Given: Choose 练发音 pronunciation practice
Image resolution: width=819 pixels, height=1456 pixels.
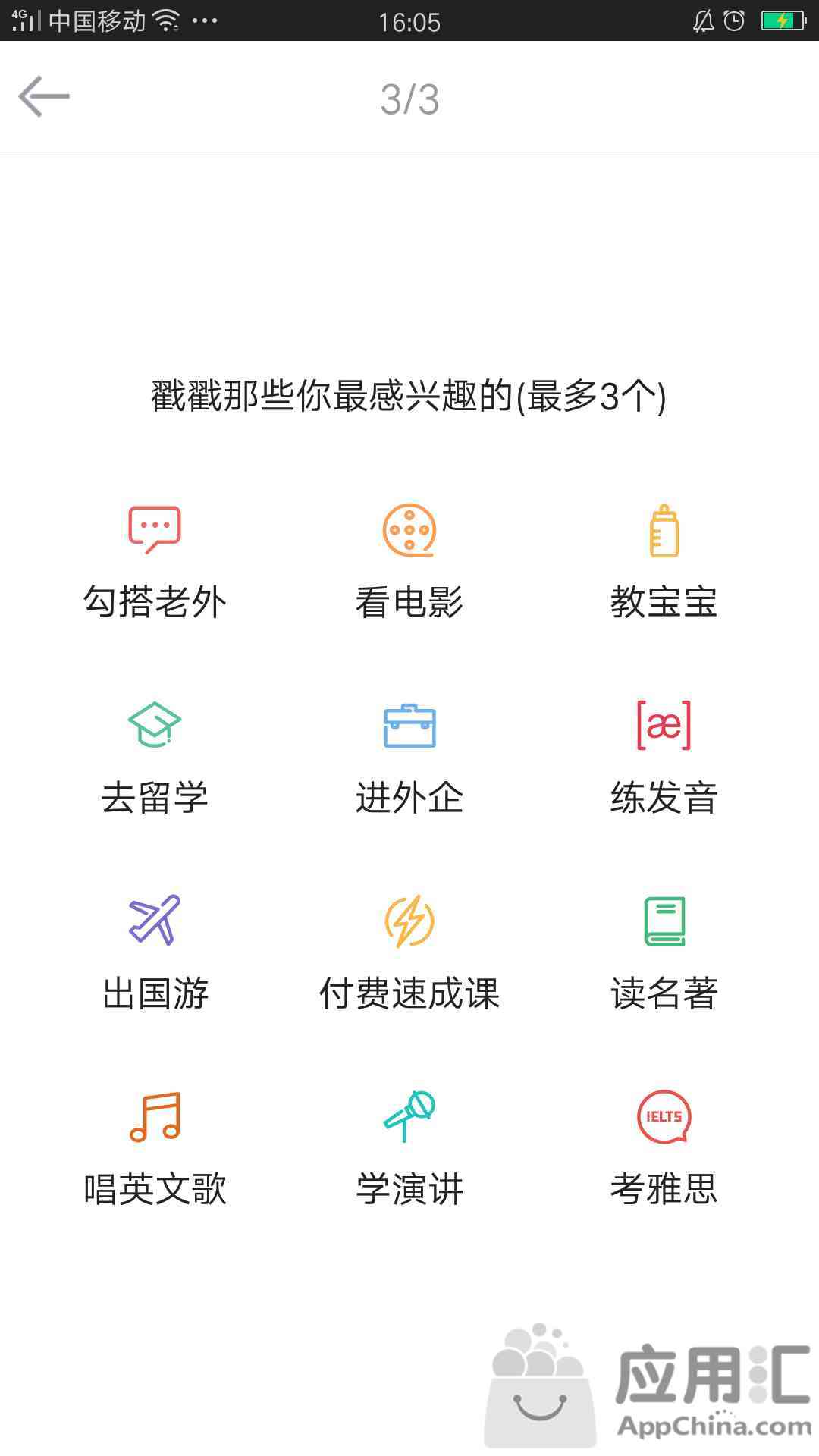Looking at the screenshot, I should pyautogui.click(x=664, y=758).
